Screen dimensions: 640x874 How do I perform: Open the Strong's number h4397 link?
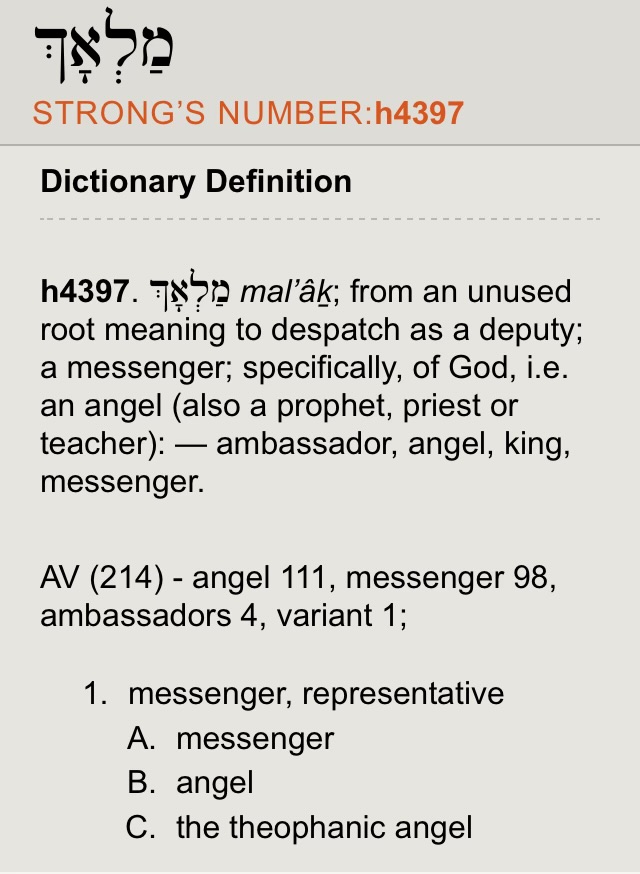pyautogui.click(x=419, y=113)
